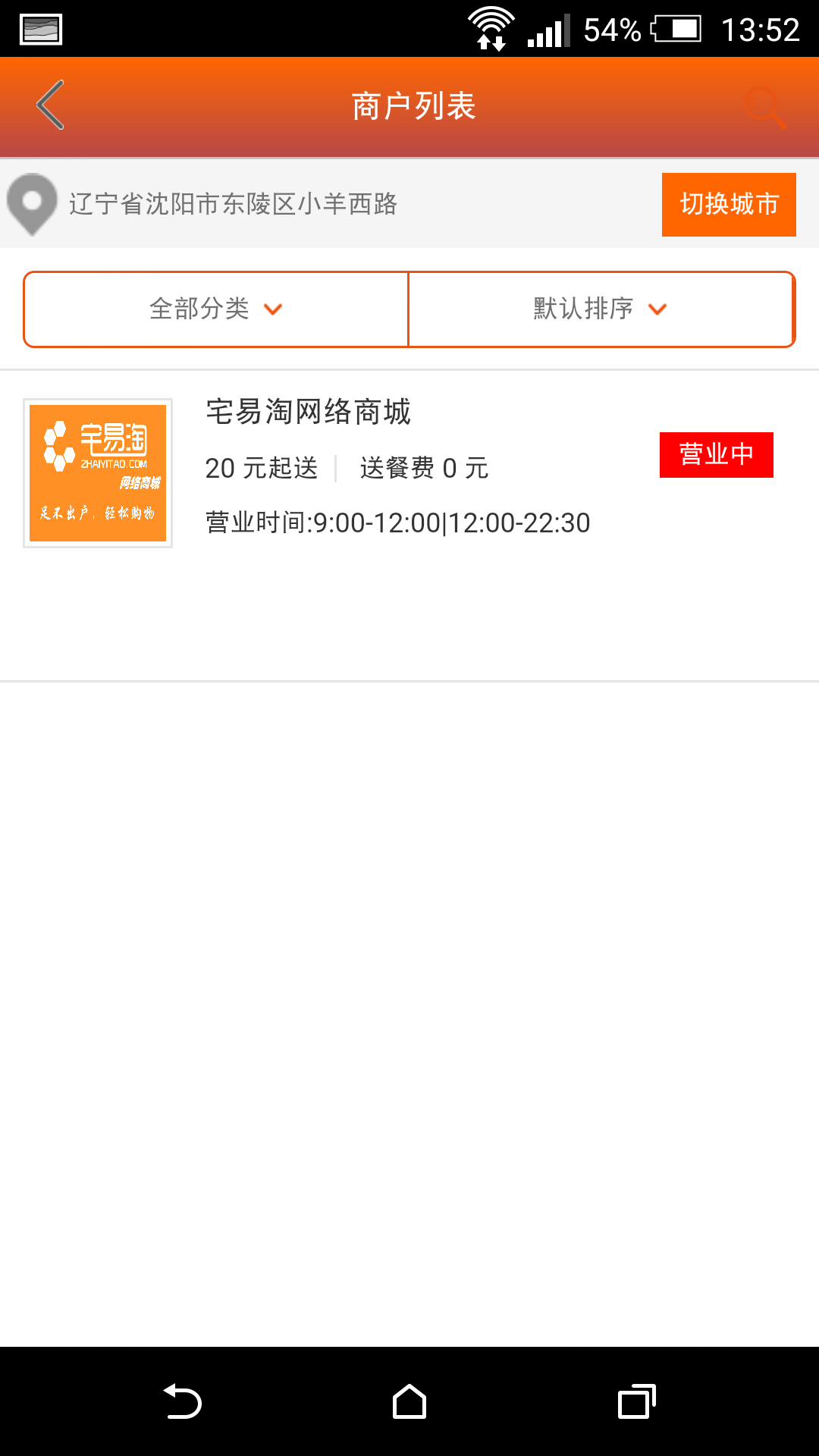Tap the Wi-Fi status icon
The width and height of the screenshot is (819, 1456).
tap(490, 29)
